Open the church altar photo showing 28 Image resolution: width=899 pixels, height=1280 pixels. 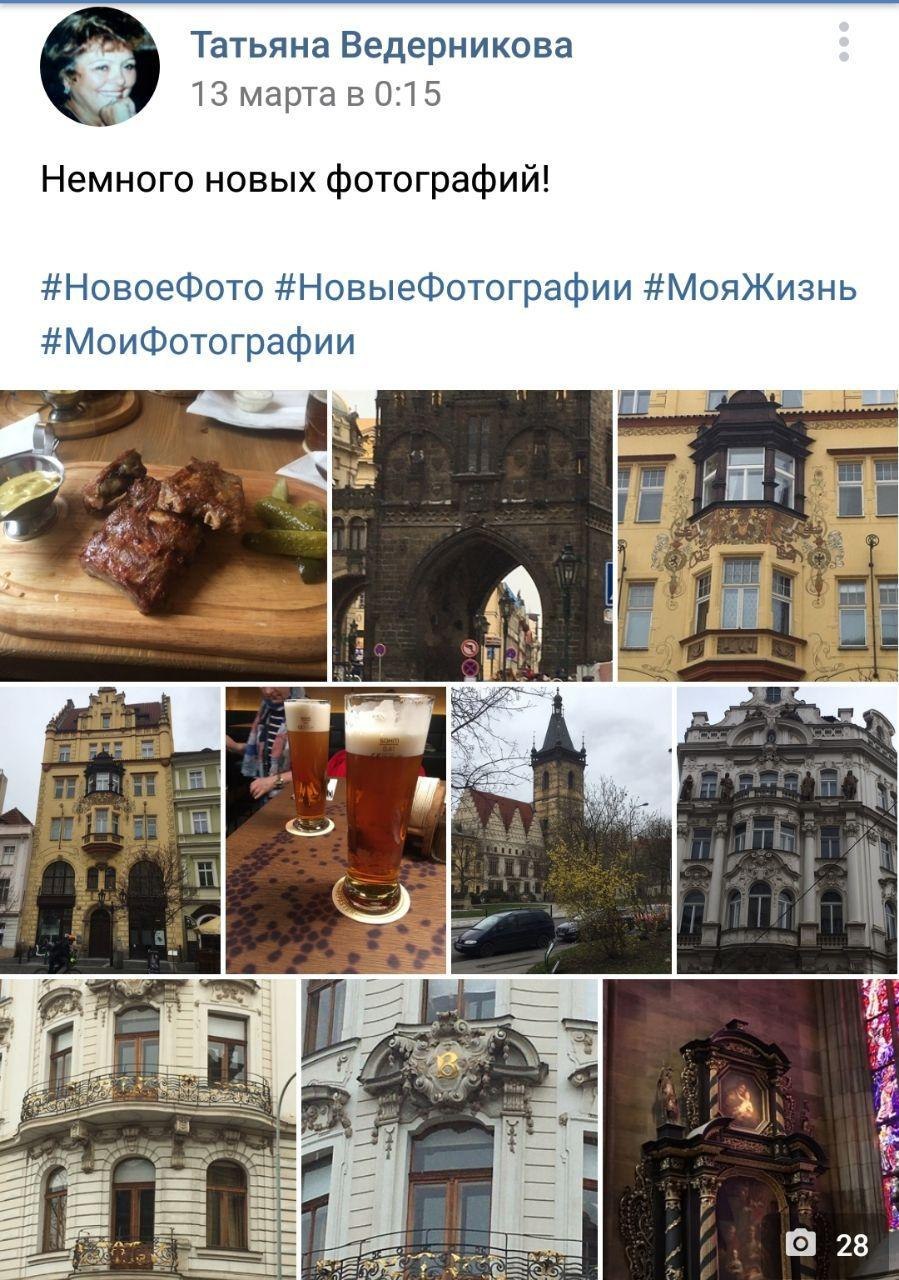[750, 1129]
